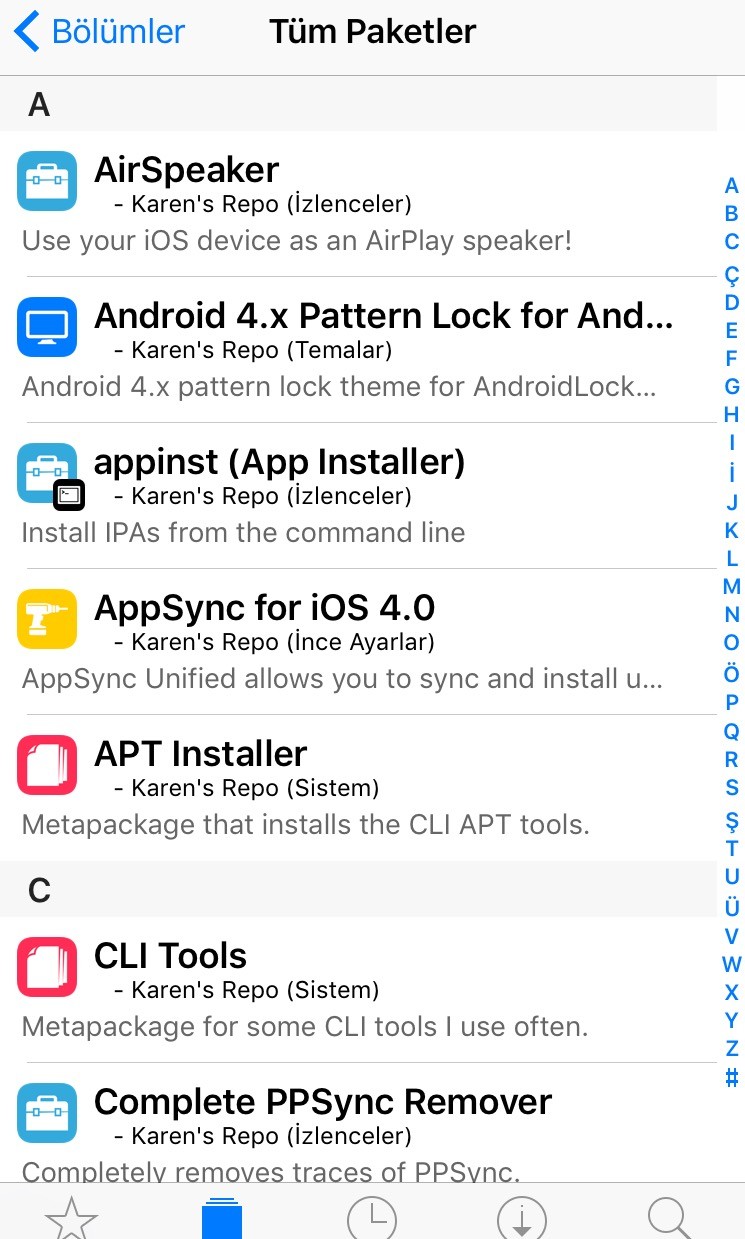Switch to the sources tab
The width and height of the screenshot is (745, 1239).
coord(222,1218)
